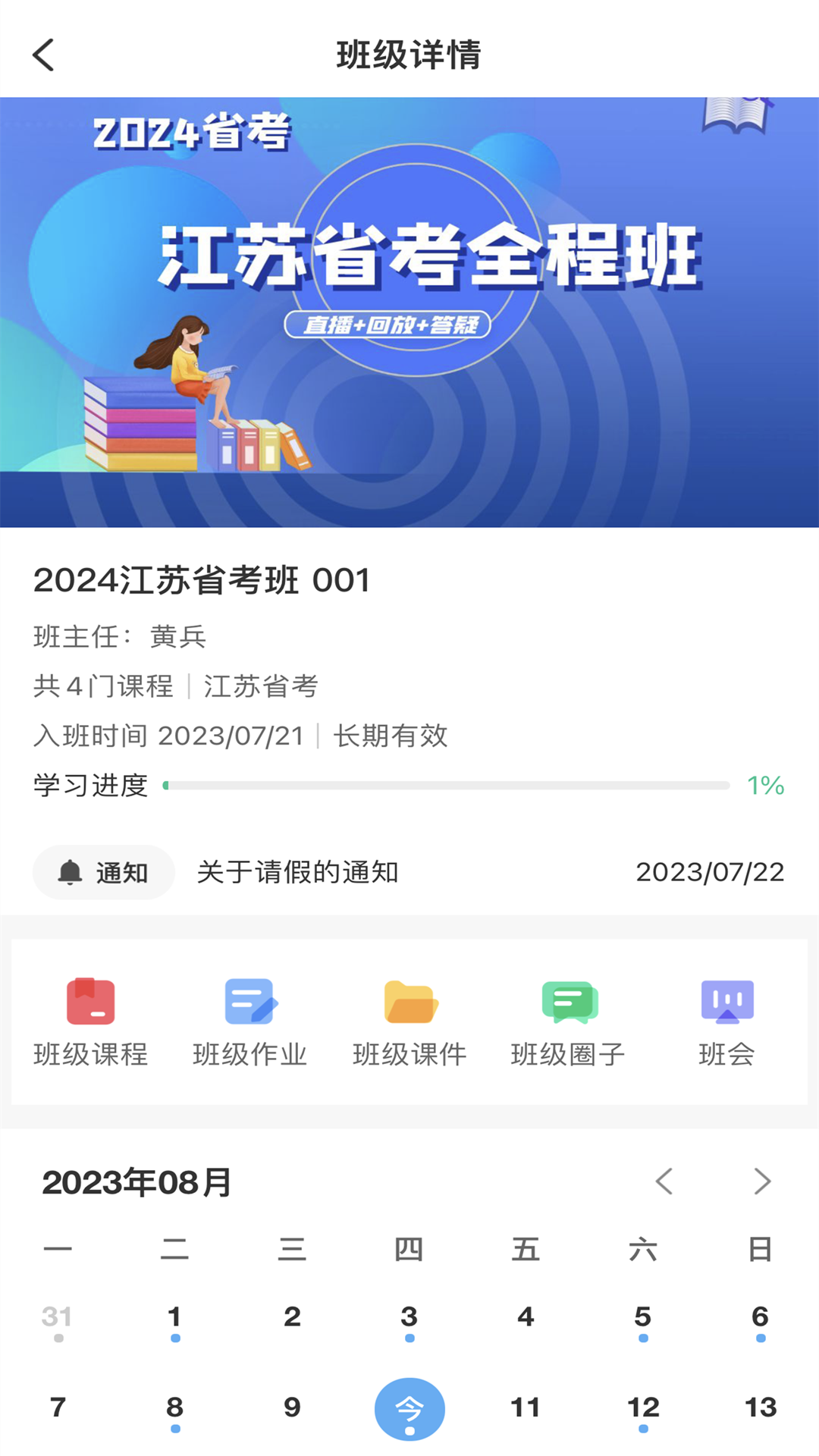The image size is (819, 1456).
Task: Expand the 2023年08月 month header
Action: (138, 1181)
